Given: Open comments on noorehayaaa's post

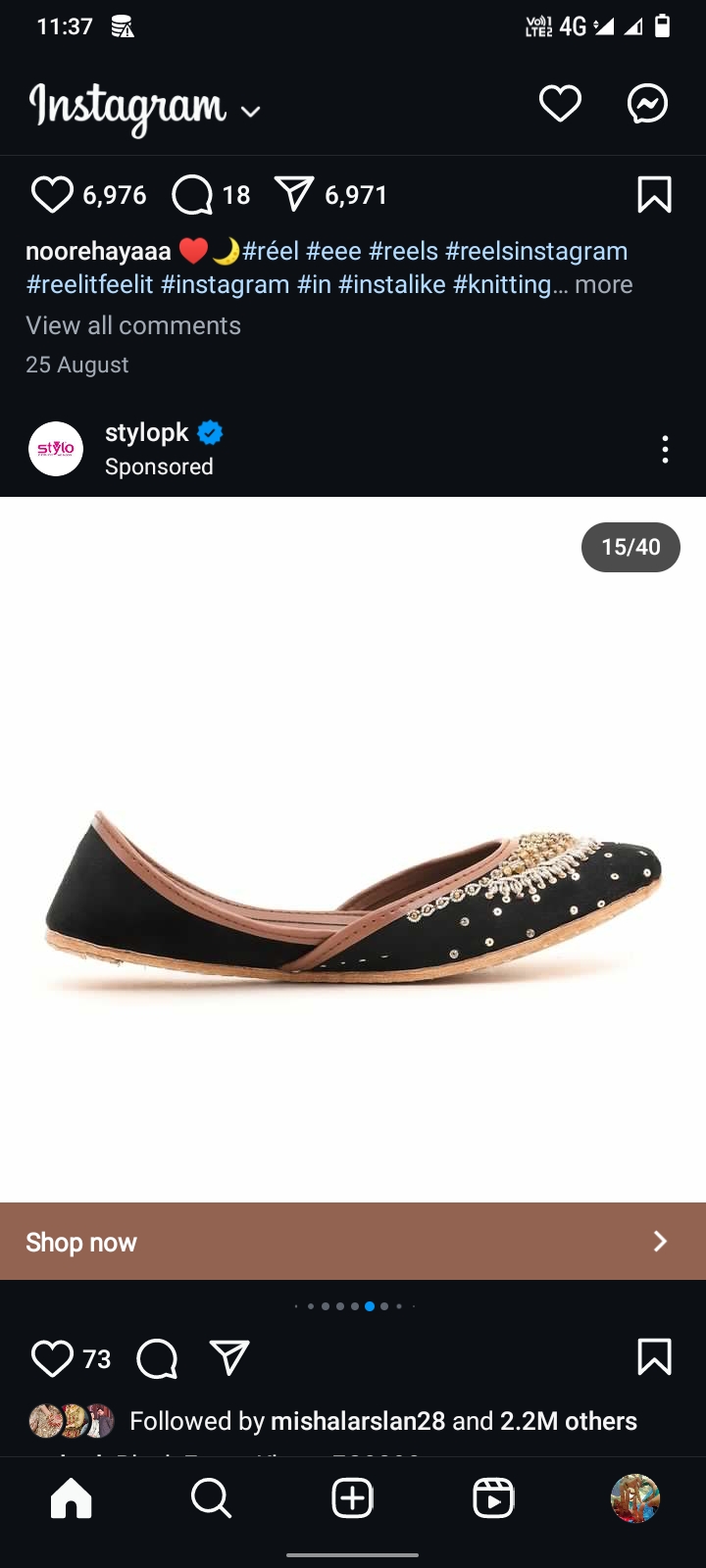Looking at the screenshot, I should click(x=192, y=194).
